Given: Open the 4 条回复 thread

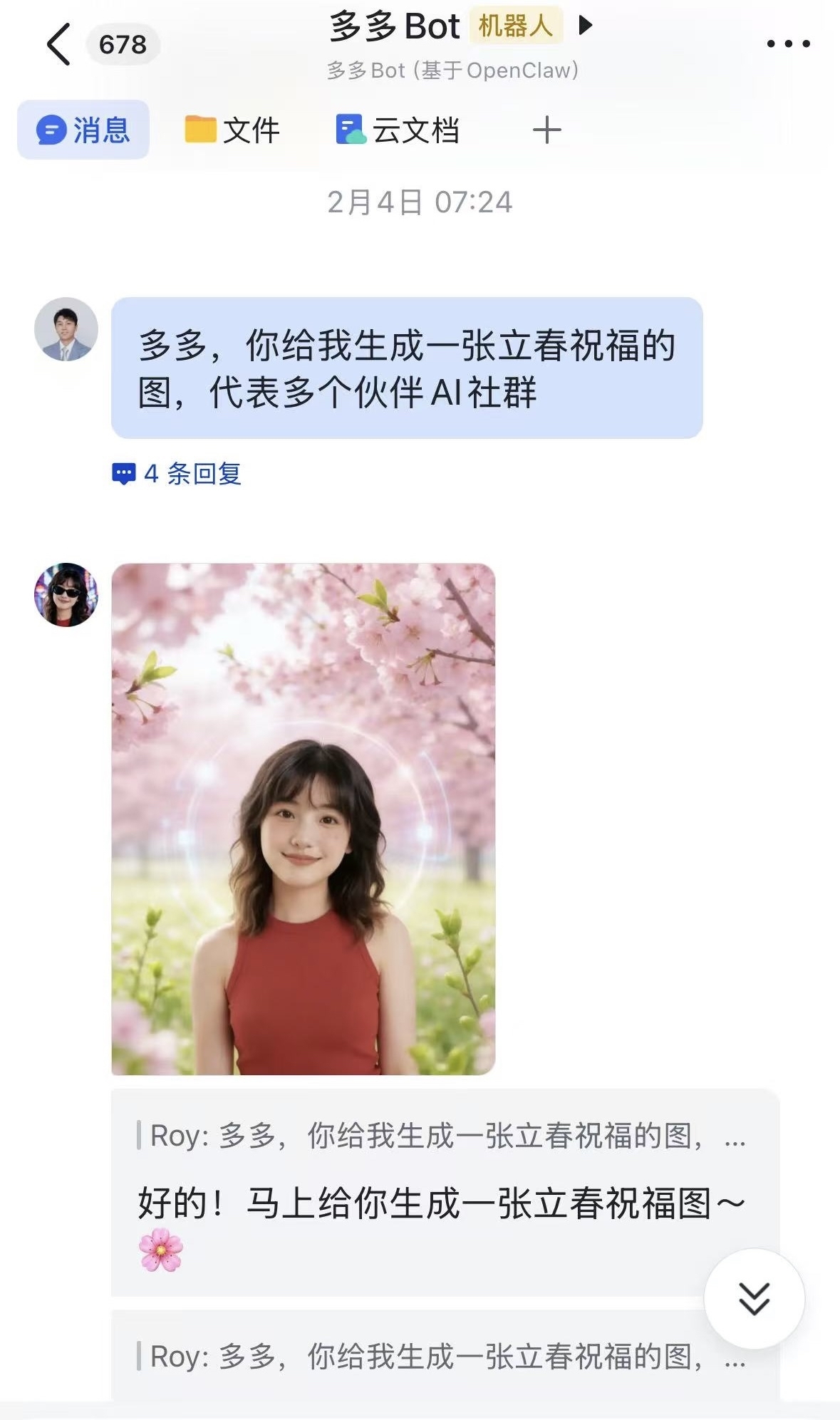Looking at the screenshot, I should 177,474.
